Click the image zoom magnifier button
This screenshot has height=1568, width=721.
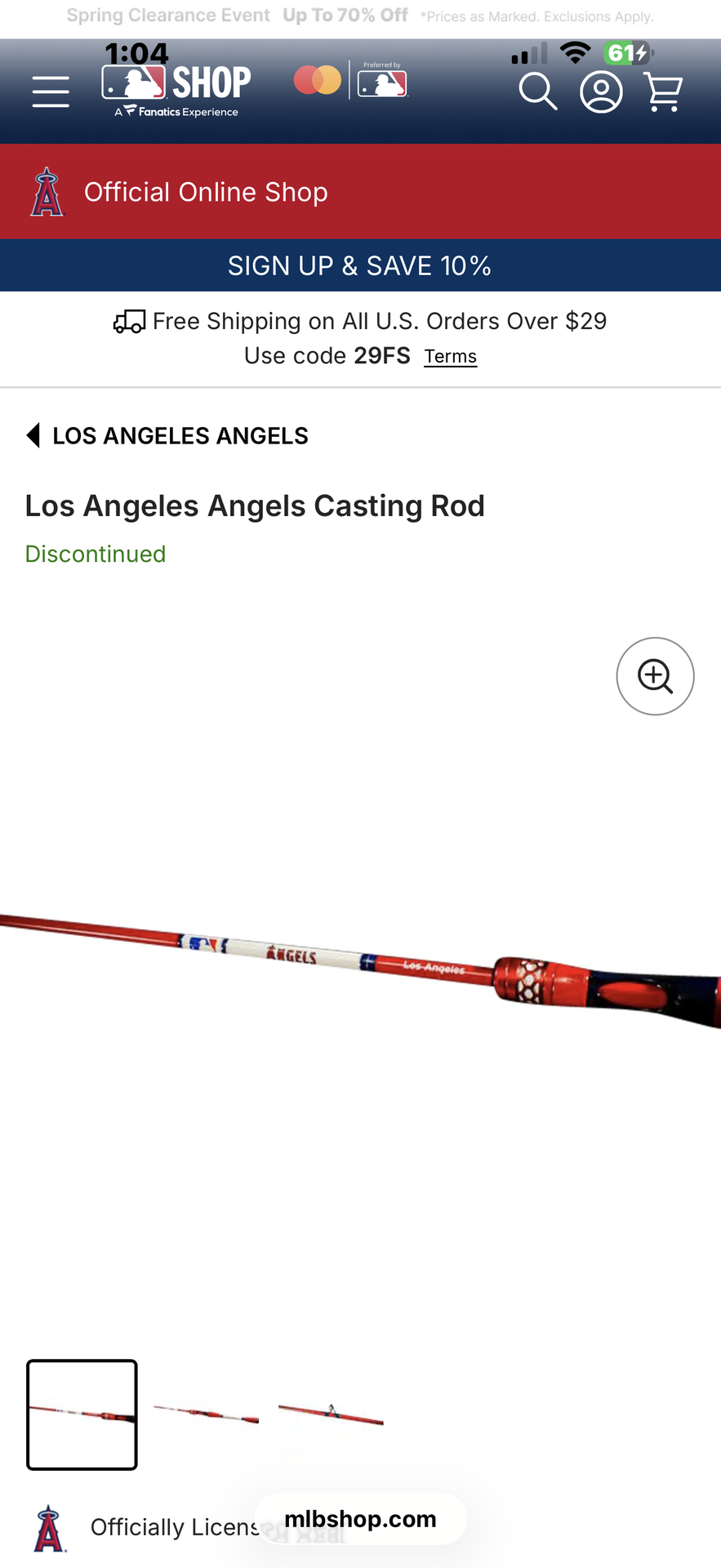point(655,676)
